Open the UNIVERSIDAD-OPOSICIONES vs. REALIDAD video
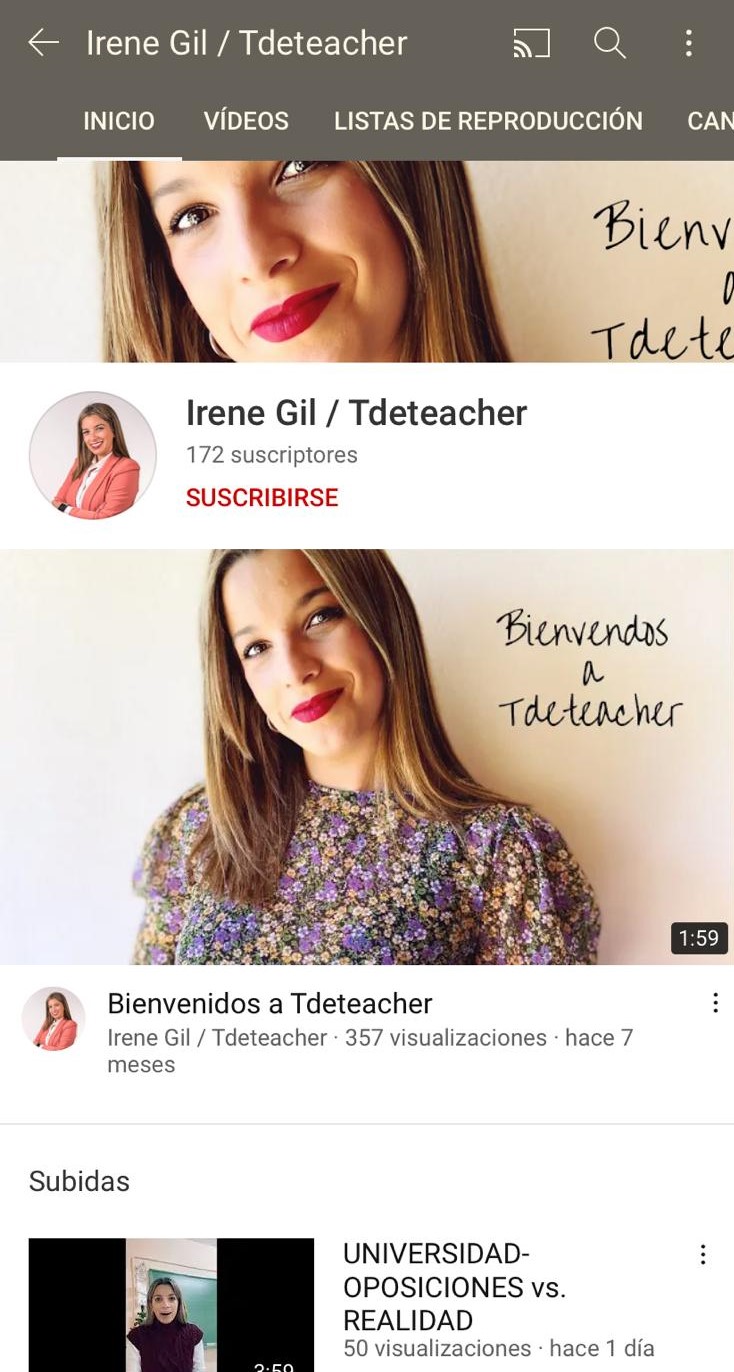Screen dimensions: 734x1372 (171, 1305)
